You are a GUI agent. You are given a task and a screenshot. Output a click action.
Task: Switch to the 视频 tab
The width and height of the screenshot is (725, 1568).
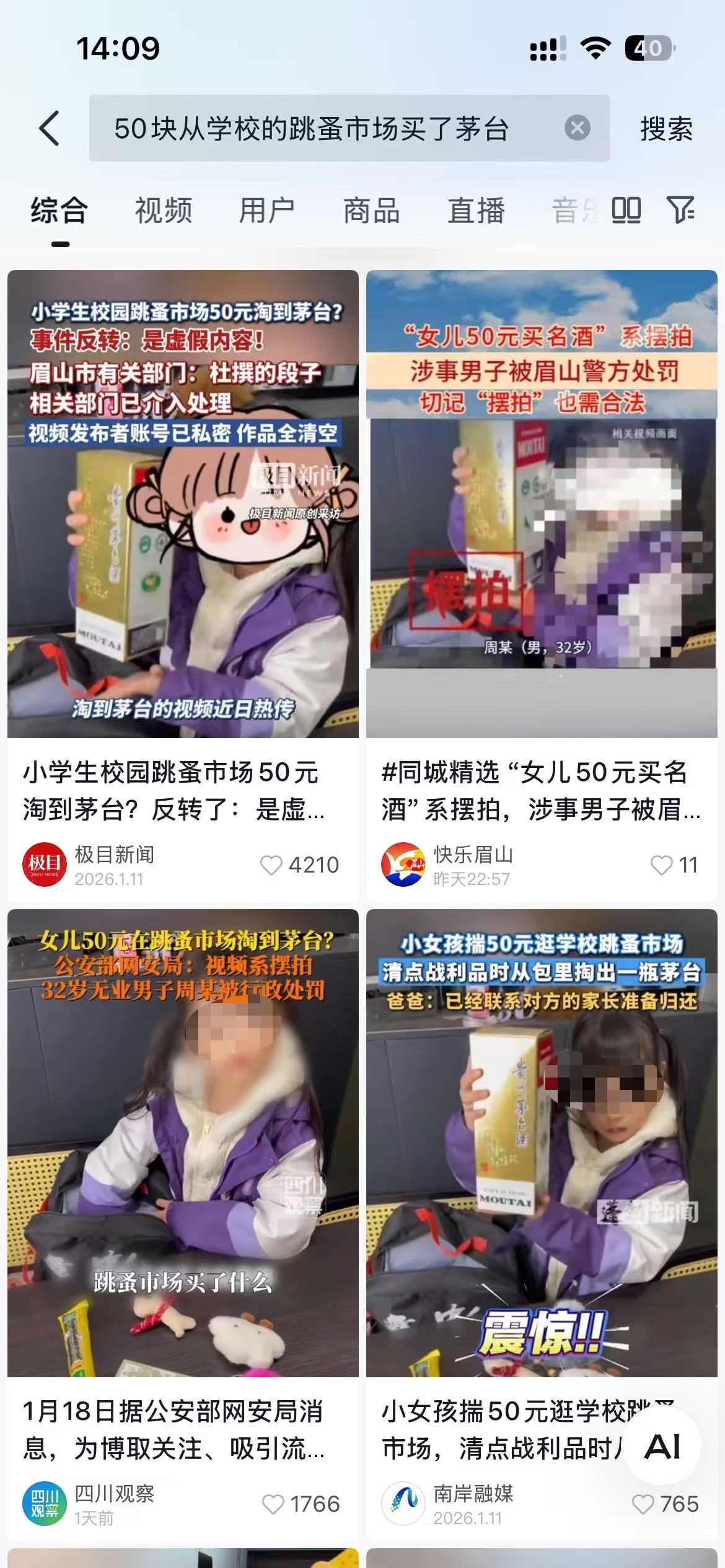(x=164, y=211)
